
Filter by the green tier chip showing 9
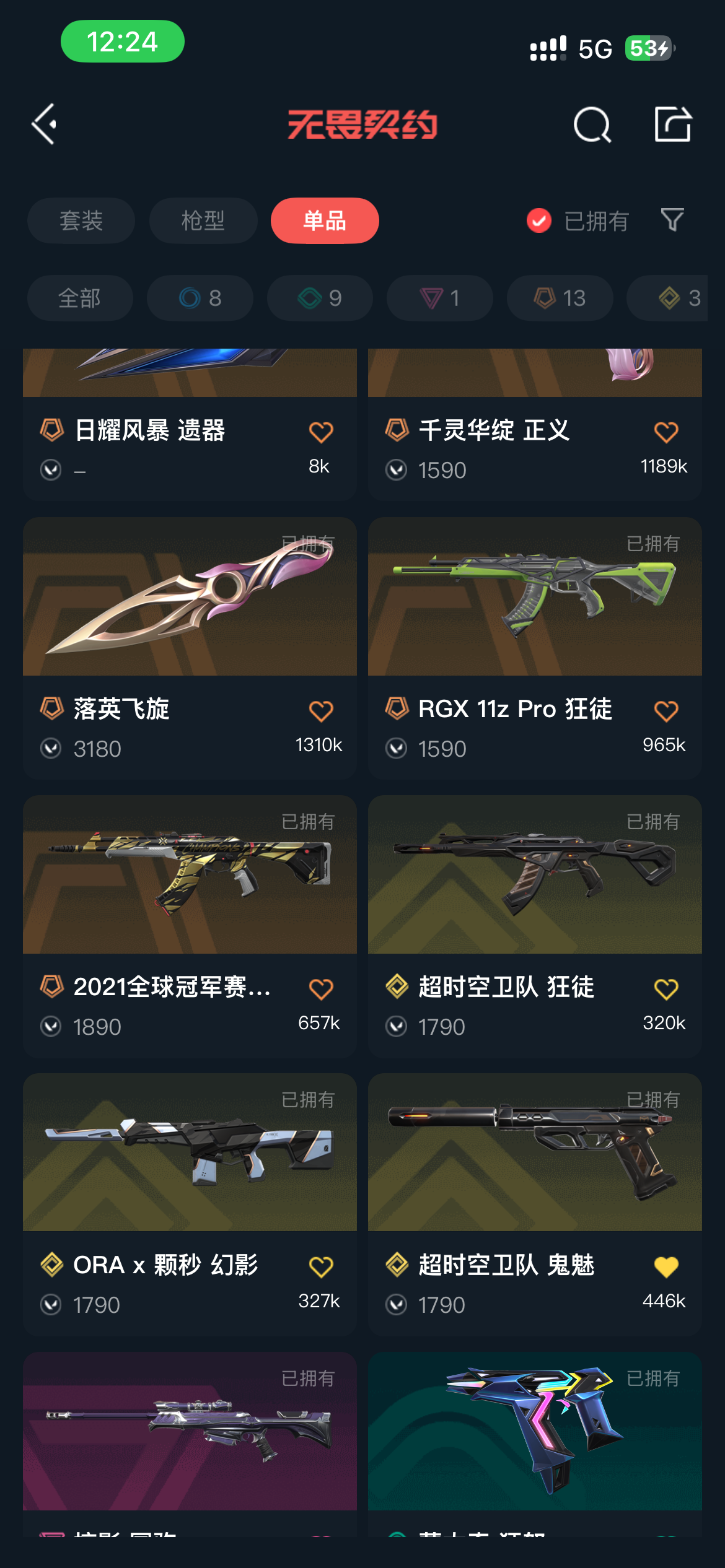pos(319,298)
